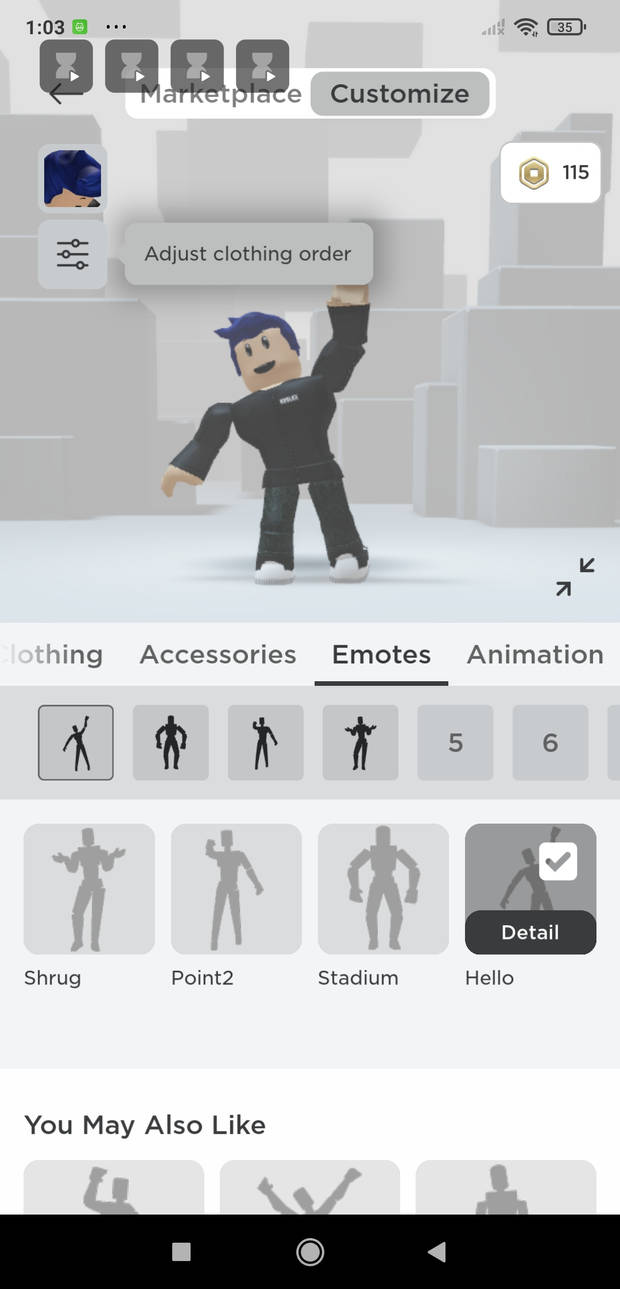Select emote slot 5
Image resolution: width=620 pixels, height=1289 pixels.
(x=455, y=743)
